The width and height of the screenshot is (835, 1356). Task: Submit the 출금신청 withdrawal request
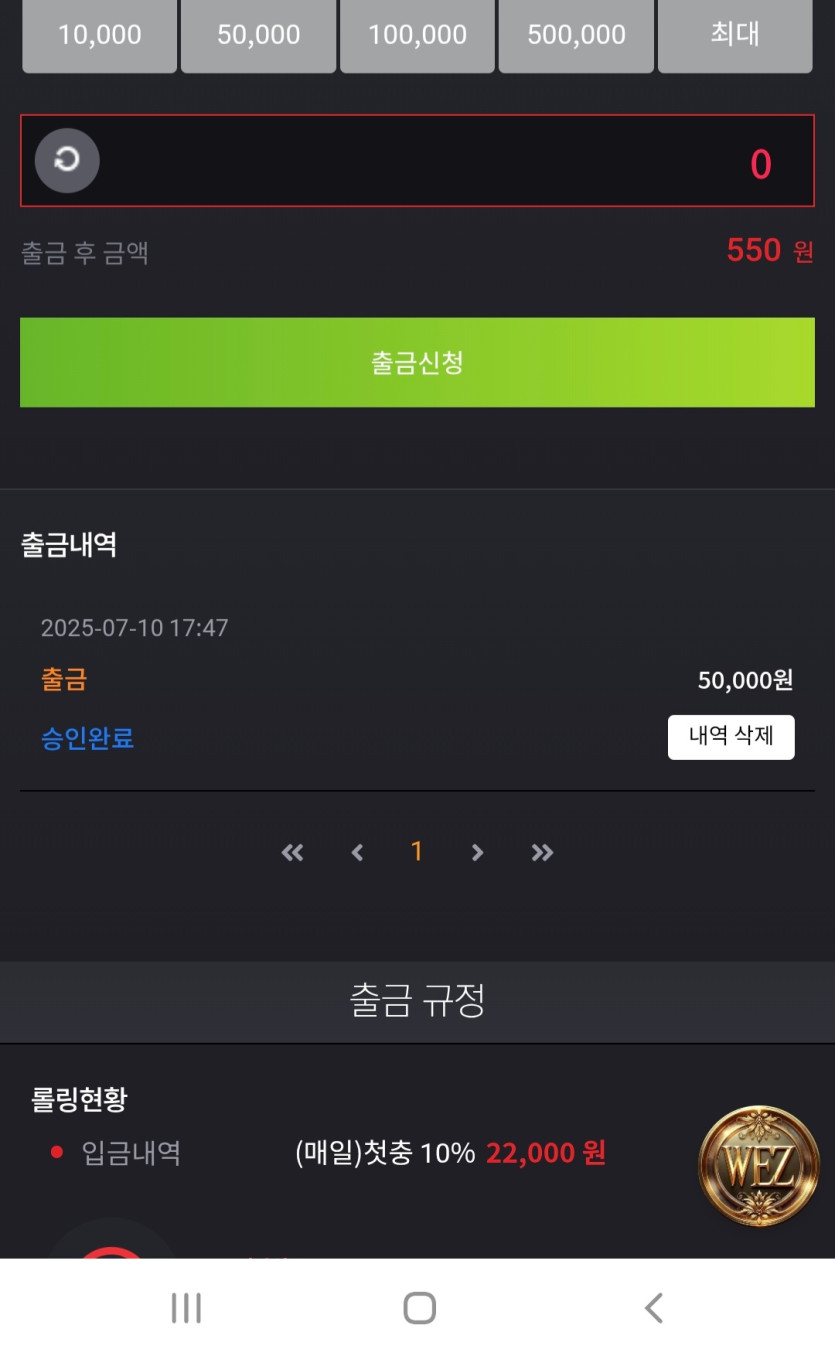pyautogui.click(x=417, y=362)
